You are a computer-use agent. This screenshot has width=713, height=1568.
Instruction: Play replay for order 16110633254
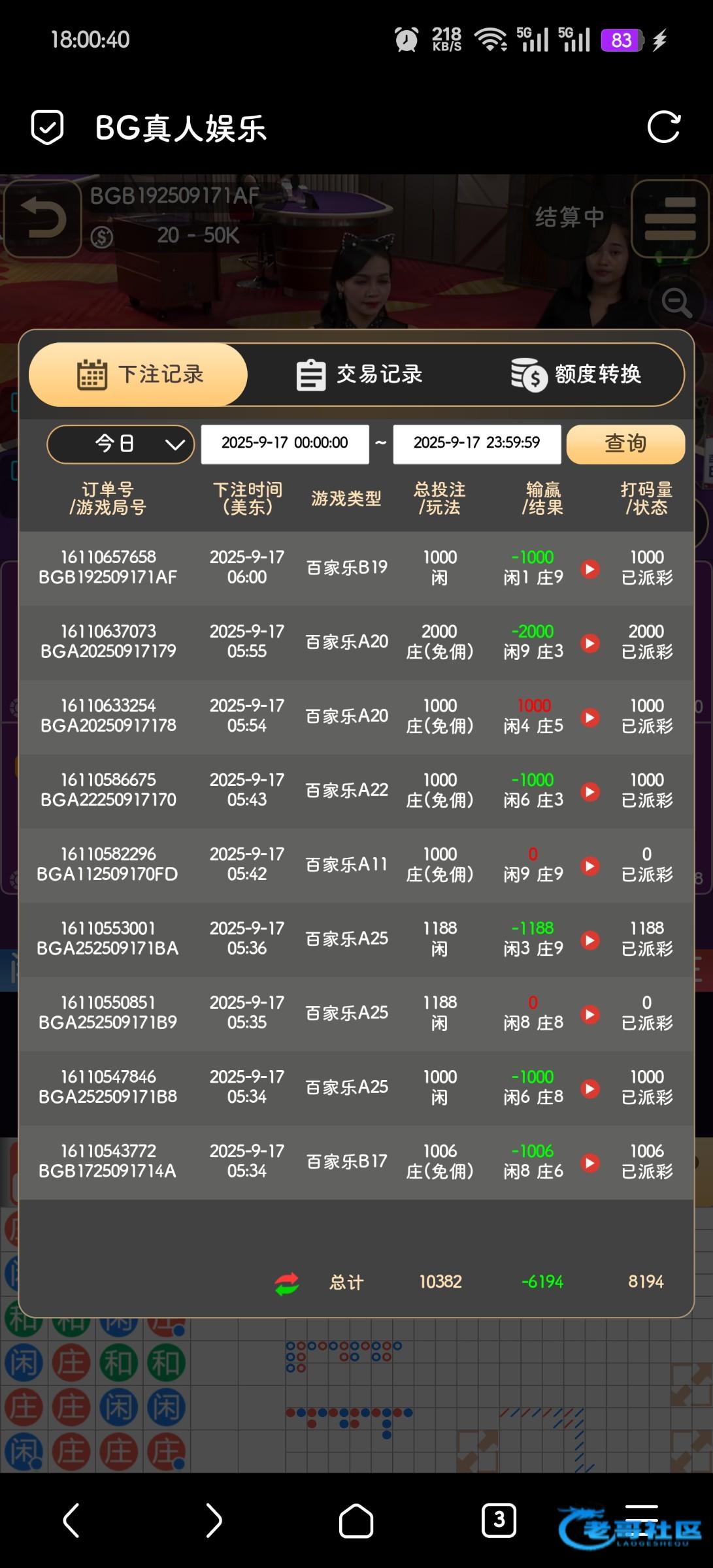(591, 717)
